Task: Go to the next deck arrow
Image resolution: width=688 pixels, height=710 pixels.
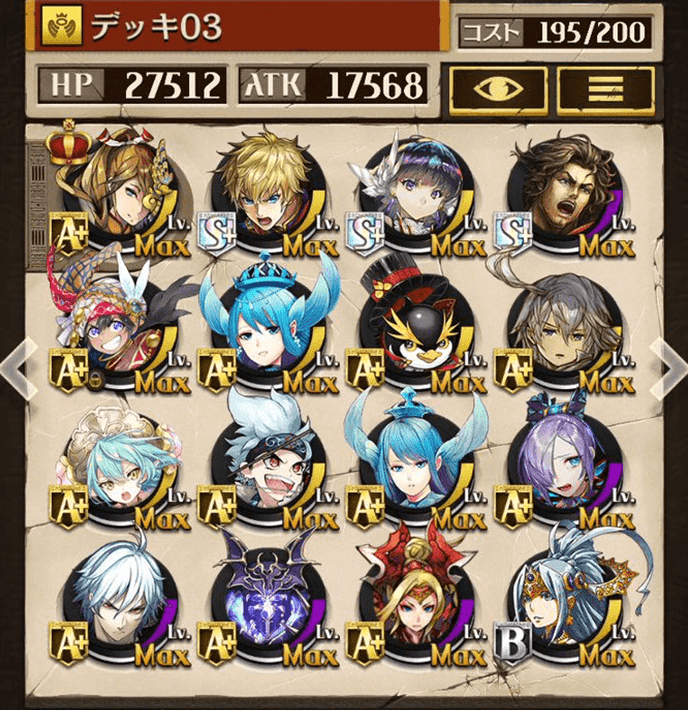Action: 669,366
